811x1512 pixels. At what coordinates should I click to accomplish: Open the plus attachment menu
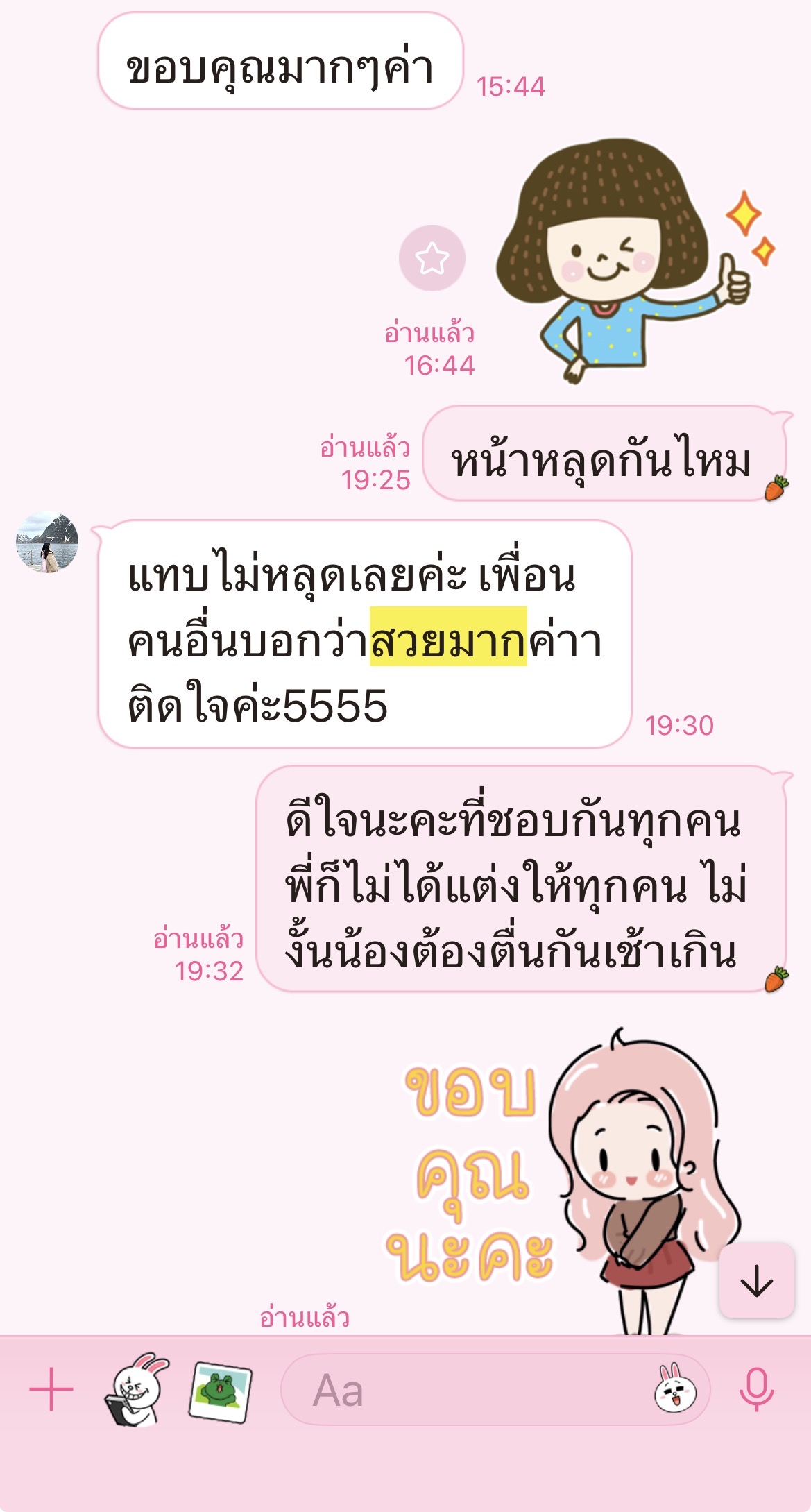click(51, 1389)
